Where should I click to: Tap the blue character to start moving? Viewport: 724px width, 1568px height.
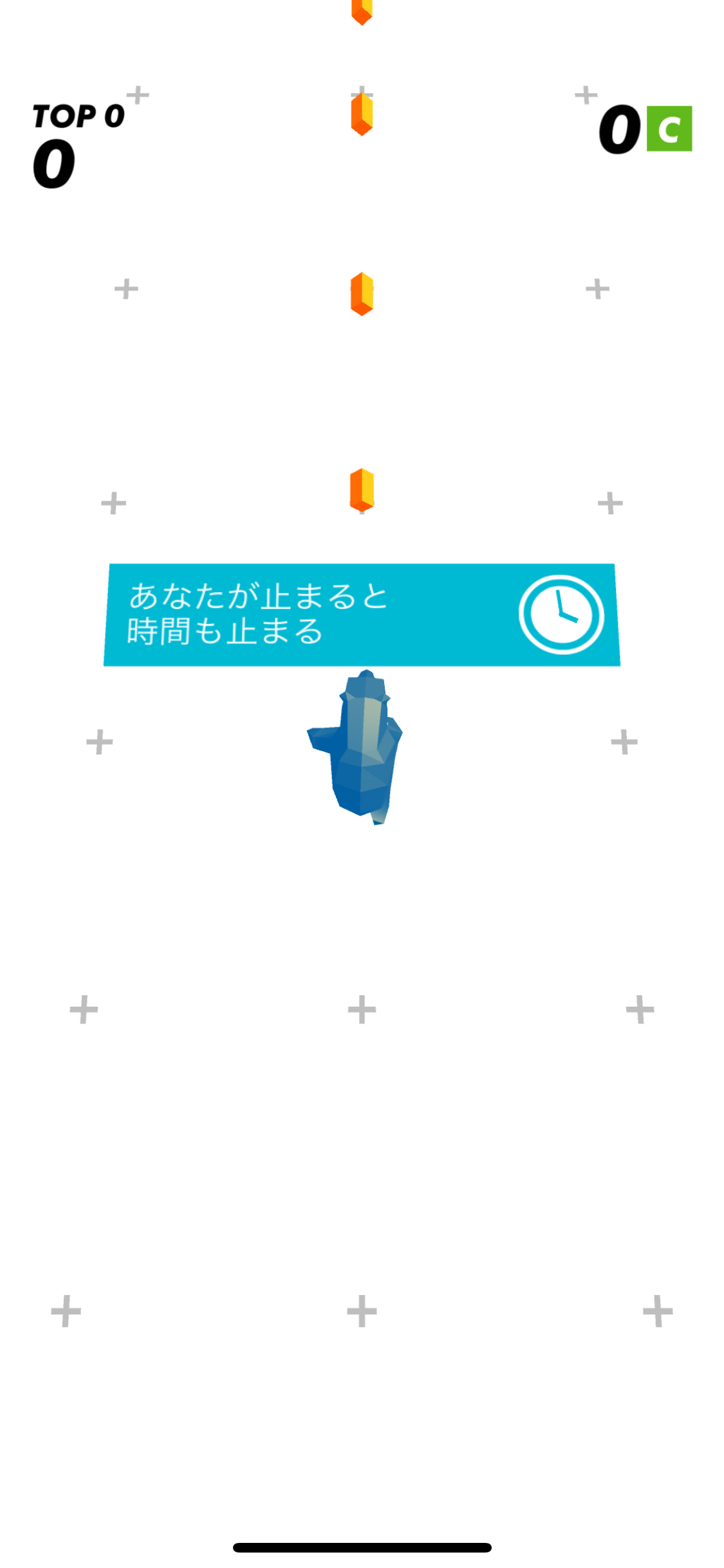coord(355,747)
